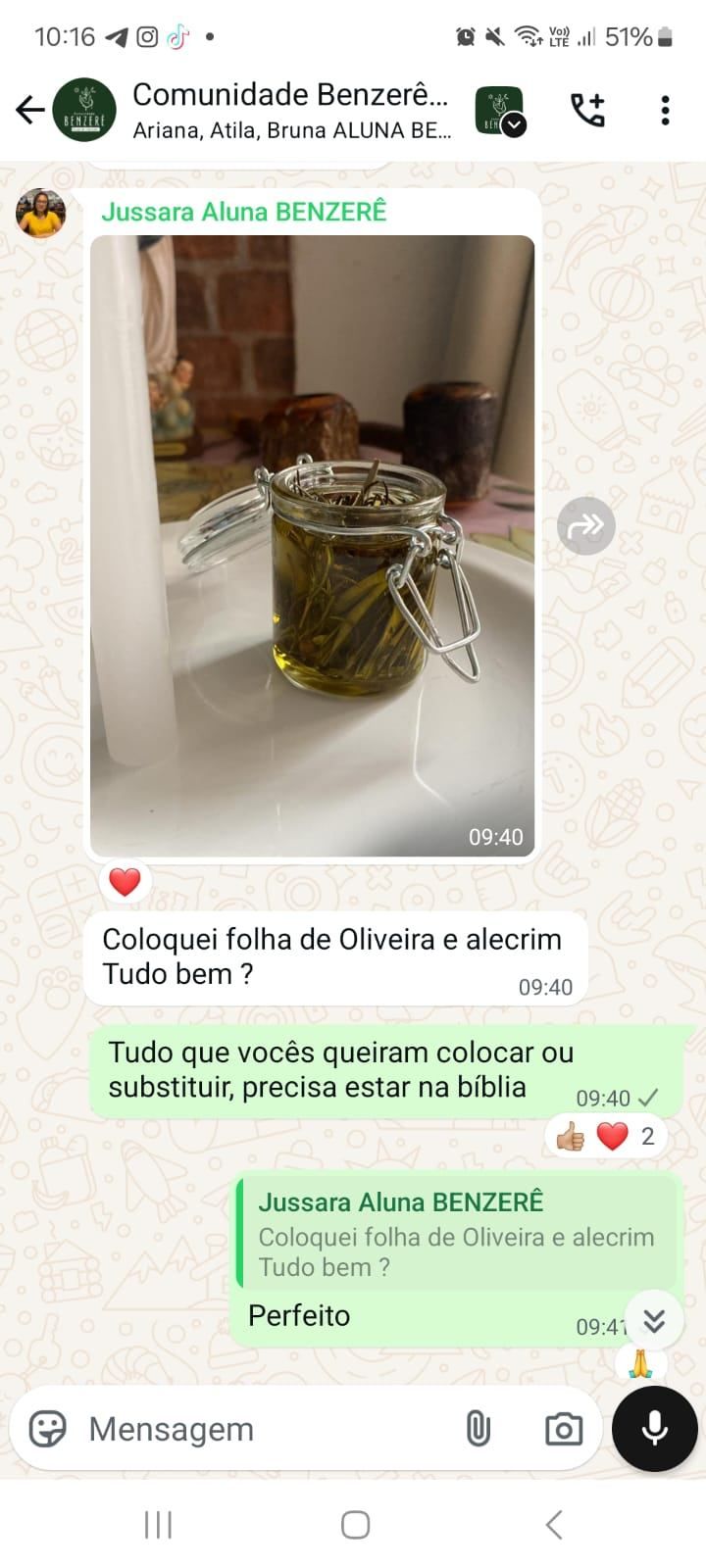Jump to the latest messages
Screen dimensions: 706x1568
coord(654,1320)
